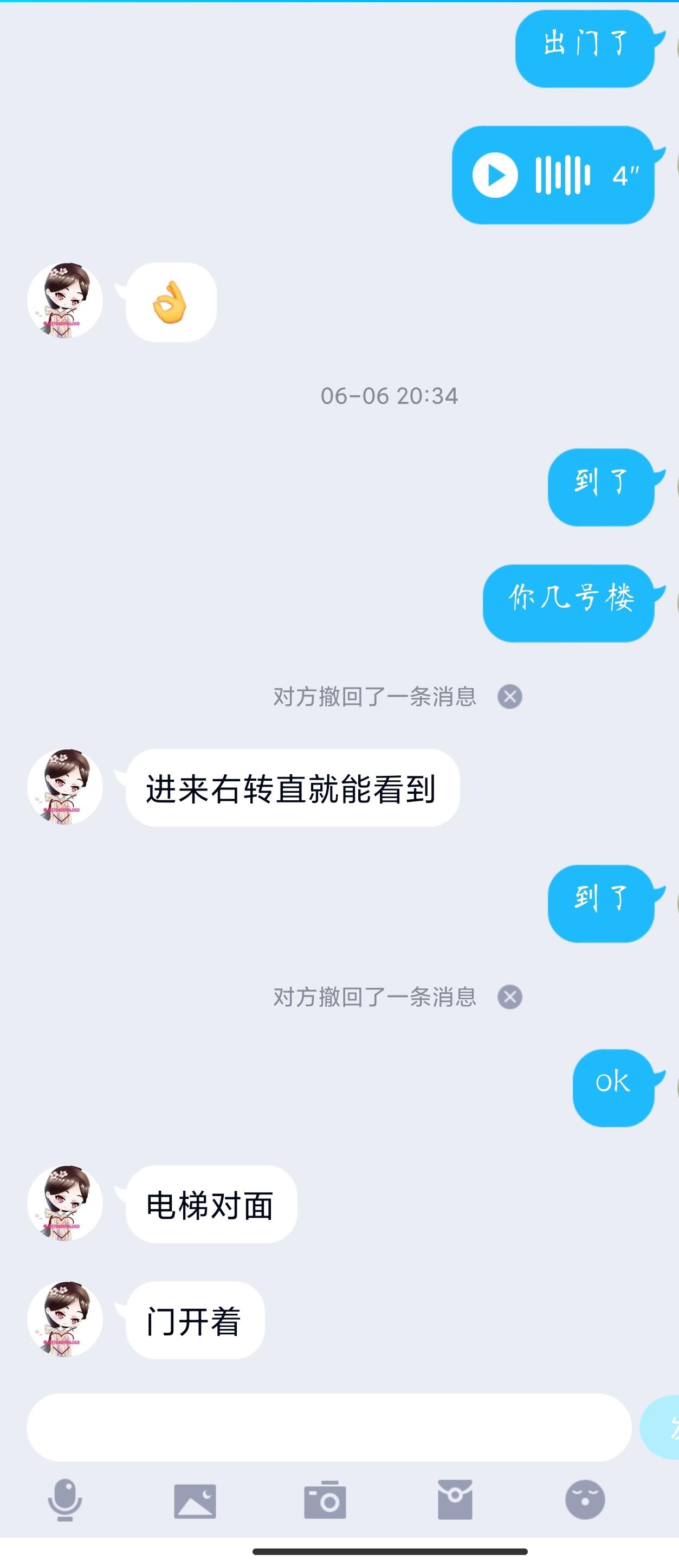Open the microphone for voice input
Screen dimensions: 679x1568
click(65, 1500)
